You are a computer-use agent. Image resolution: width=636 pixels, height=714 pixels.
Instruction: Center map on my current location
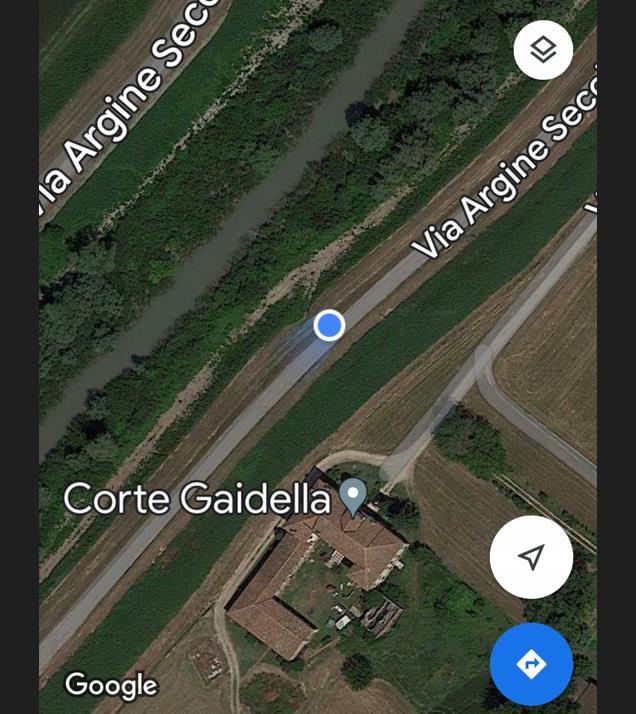pos(531,557)
